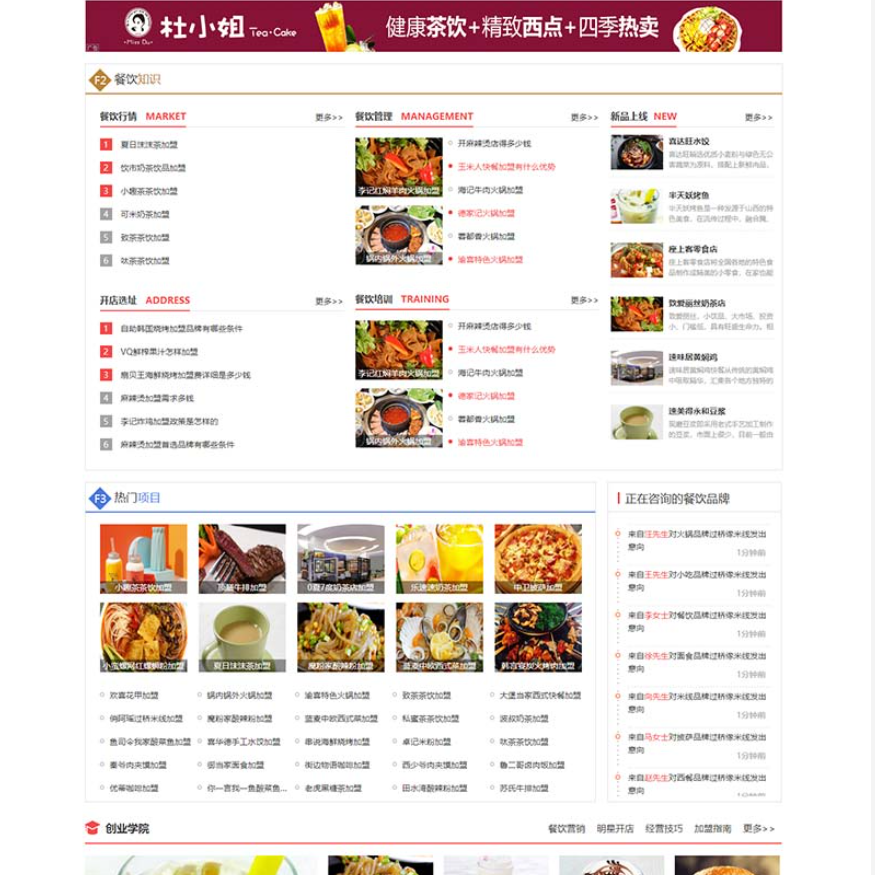Open the 致爱丽丝奶茶店 new item
875x875 pixels.
coord(697,303)
